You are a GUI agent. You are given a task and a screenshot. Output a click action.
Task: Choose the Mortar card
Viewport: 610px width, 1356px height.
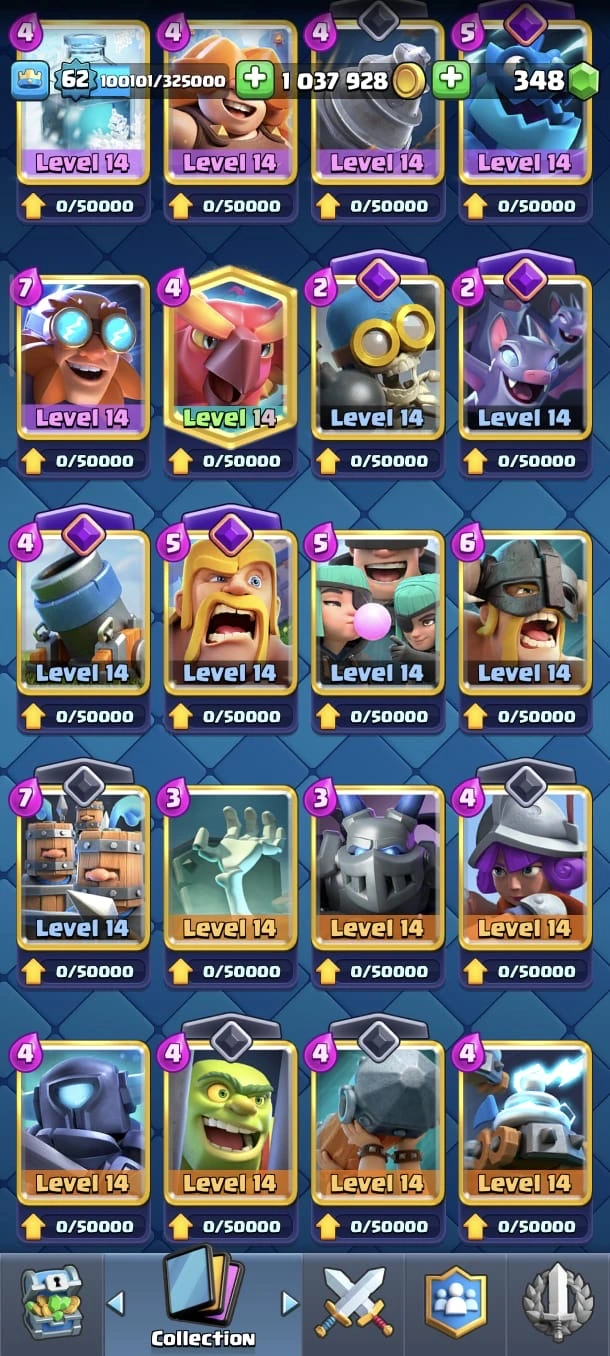[82, 610]
